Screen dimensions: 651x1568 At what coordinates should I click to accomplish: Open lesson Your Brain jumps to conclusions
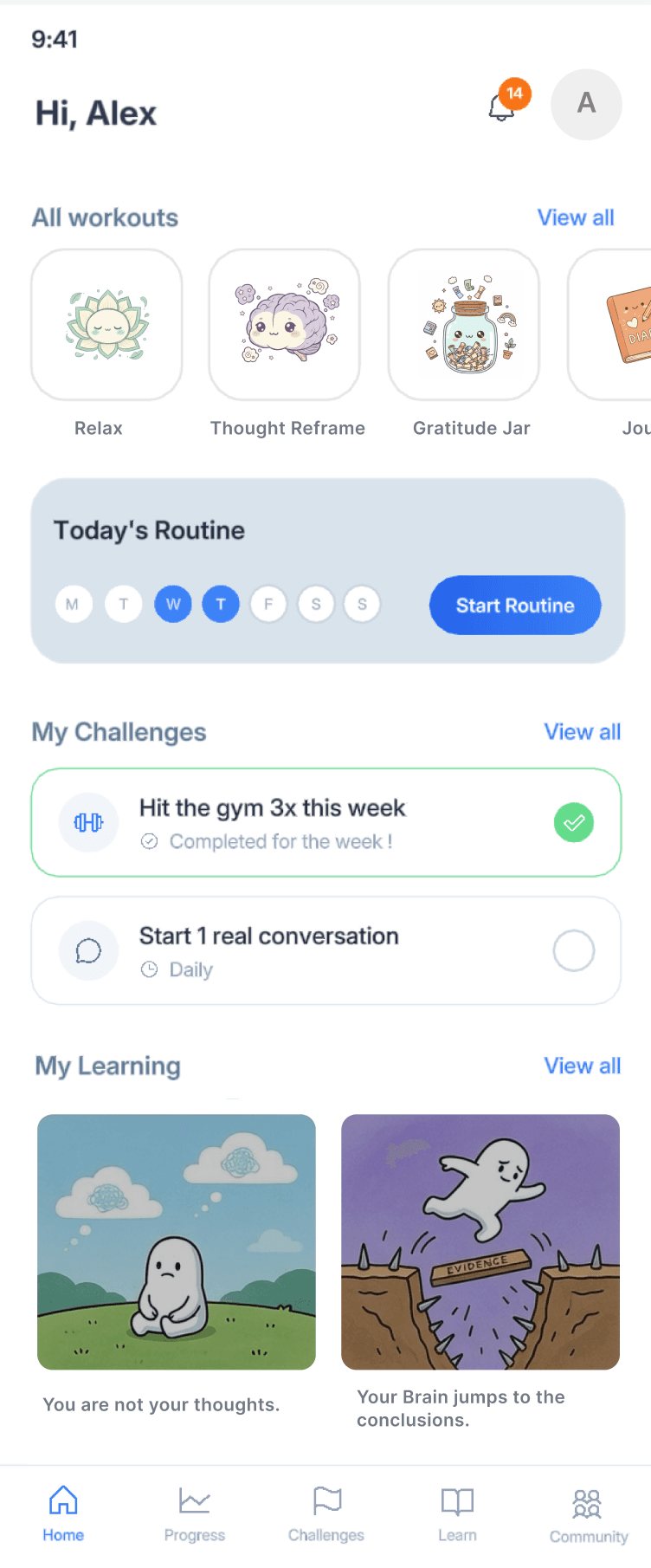(480, 1242)
